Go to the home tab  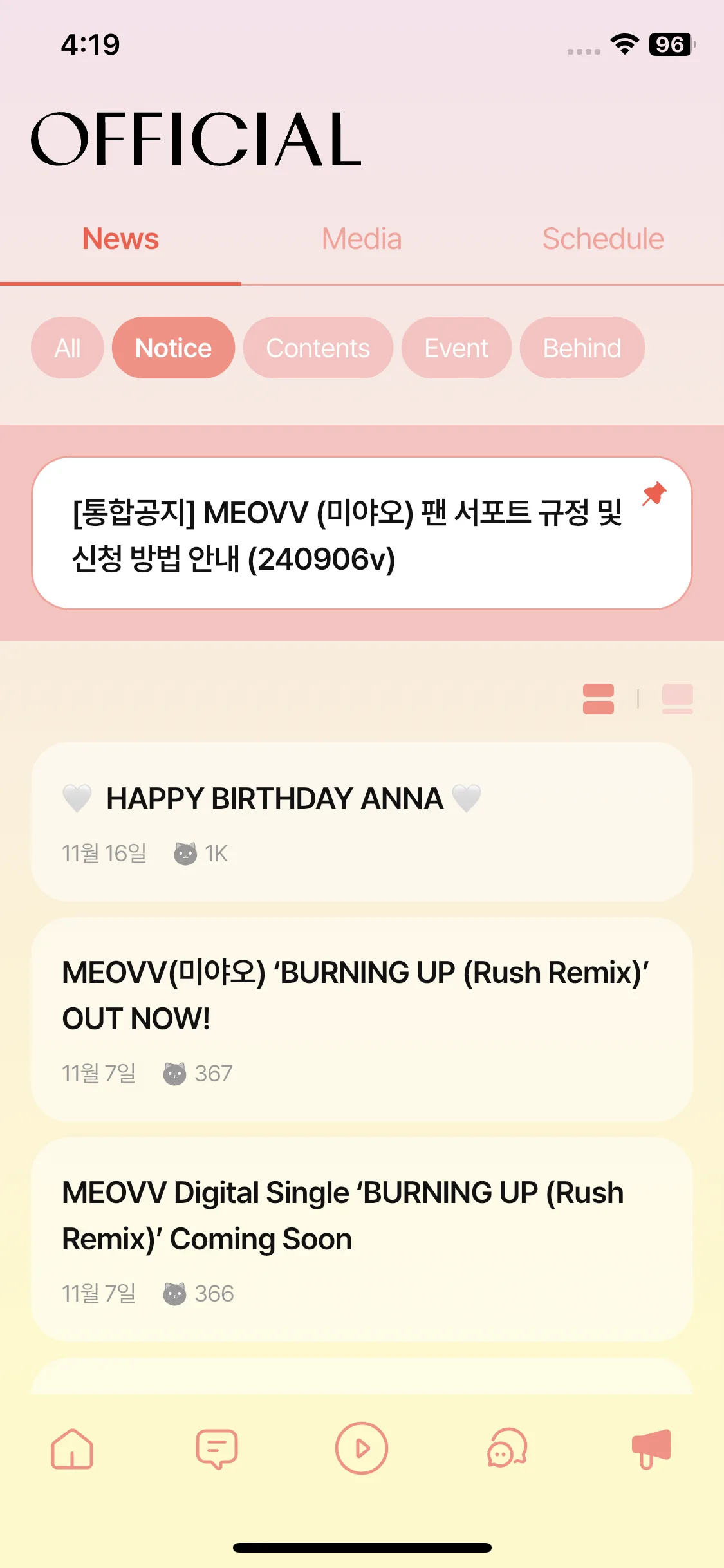click(72, 1450)
